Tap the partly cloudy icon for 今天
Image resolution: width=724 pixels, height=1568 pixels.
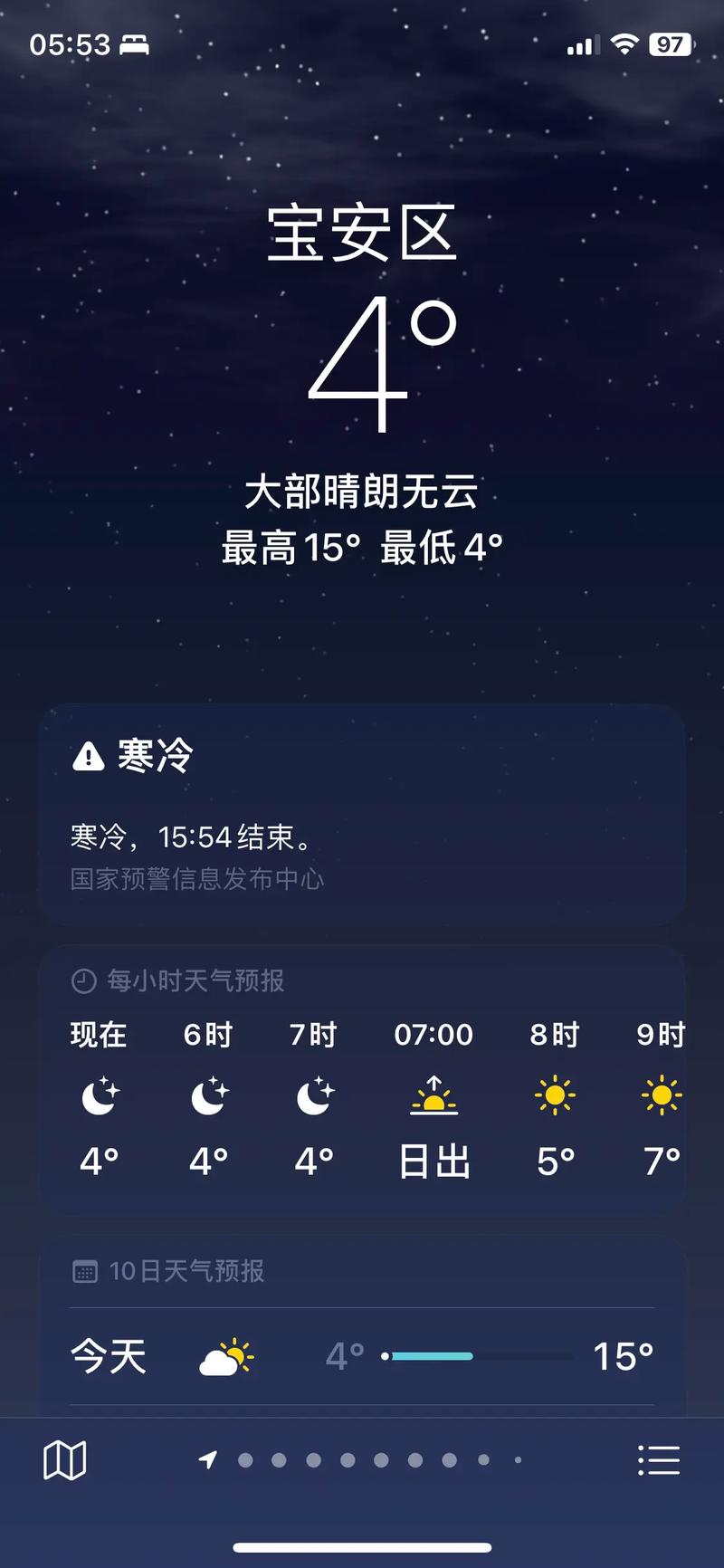[x=226, y=1355]
